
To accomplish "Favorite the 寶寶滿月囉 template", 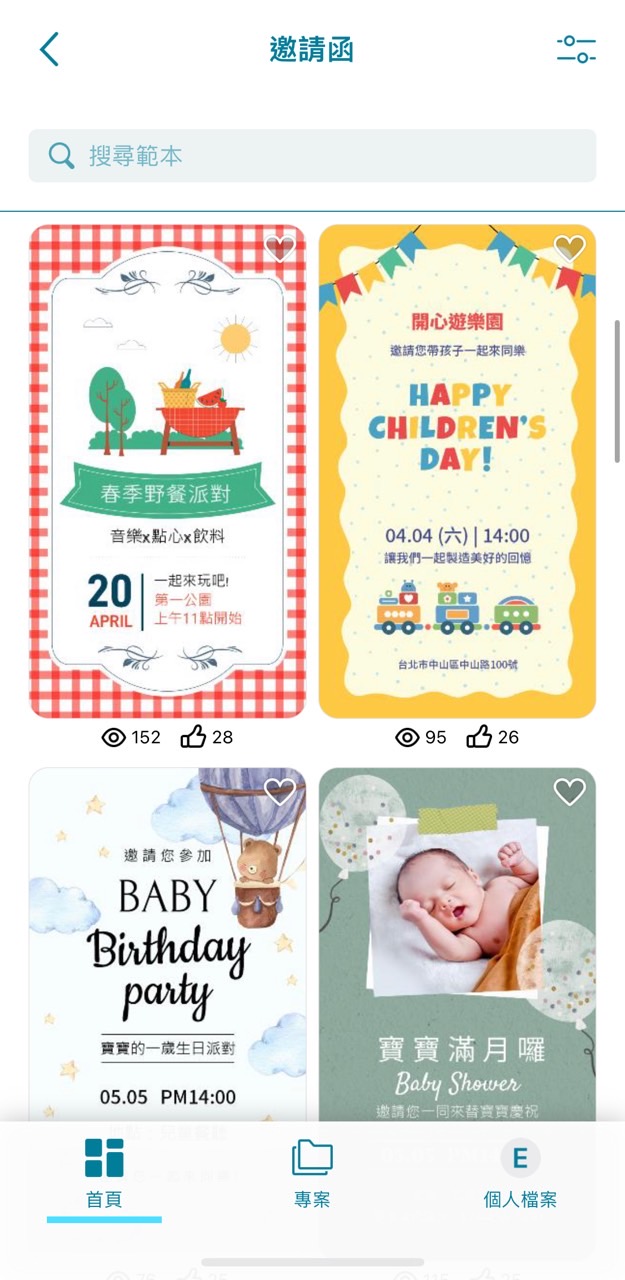I will 569,792.
